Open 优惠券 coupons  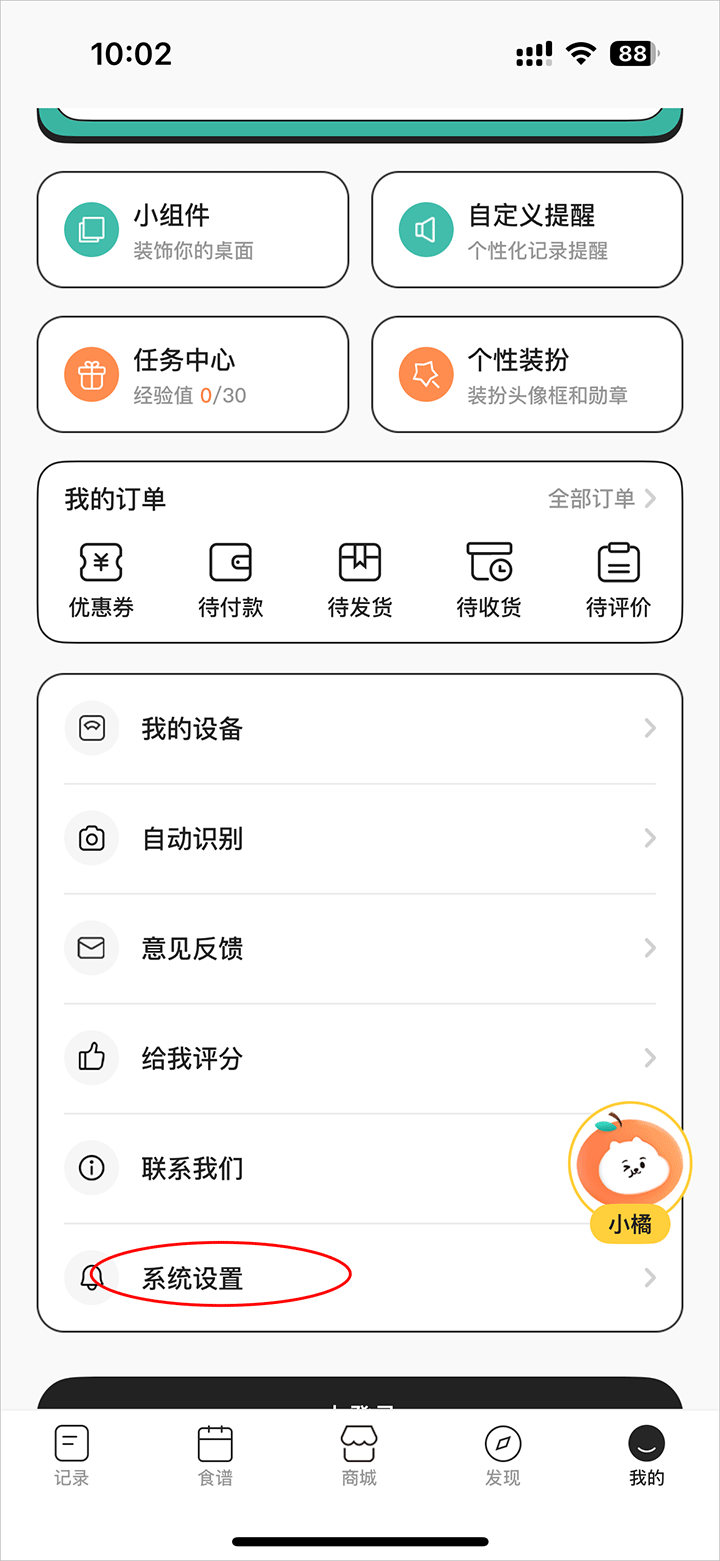click(x=101, y=580)
